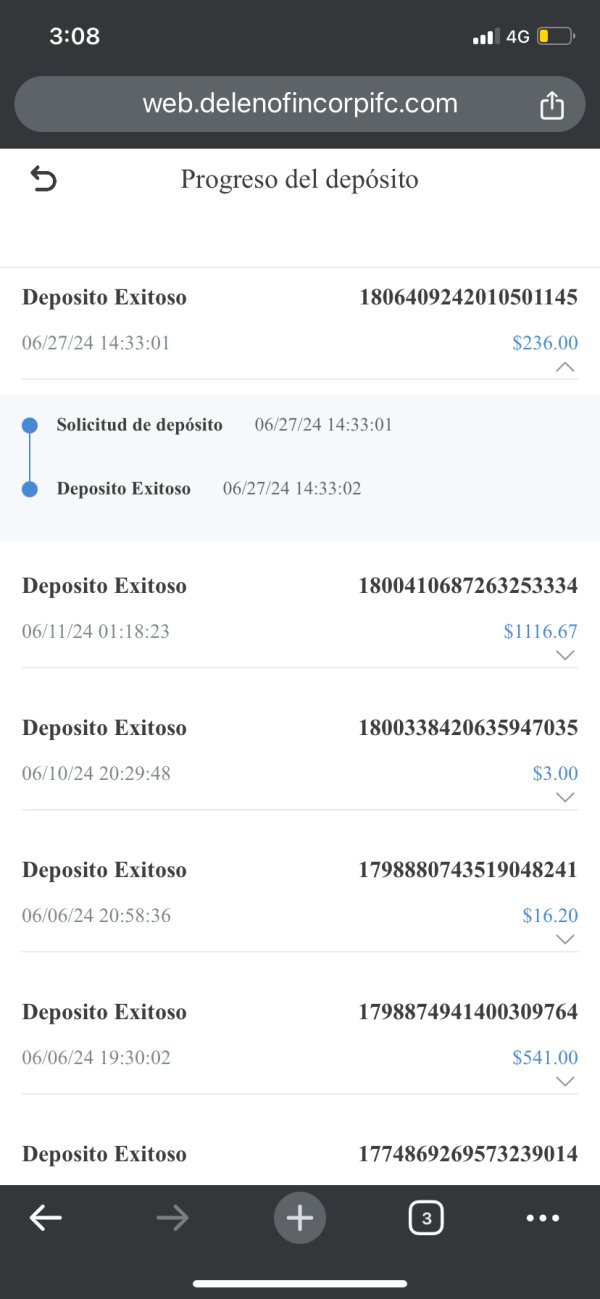Open the tab switcher showing 3 tabs
This screenshot has width=600, height=1299.
coord(426,1217)
